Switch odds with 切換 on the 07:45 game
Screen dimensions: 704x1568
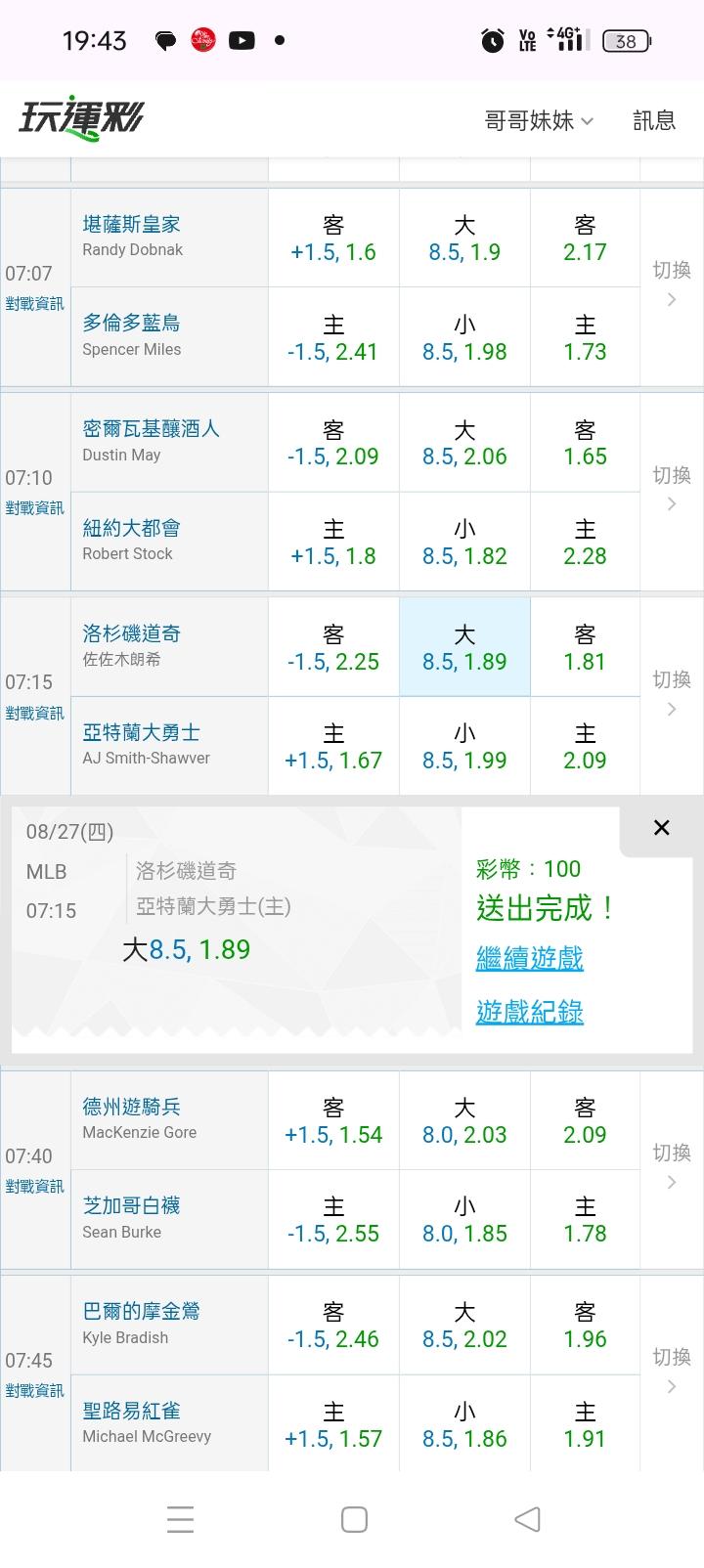[672, 1371]
